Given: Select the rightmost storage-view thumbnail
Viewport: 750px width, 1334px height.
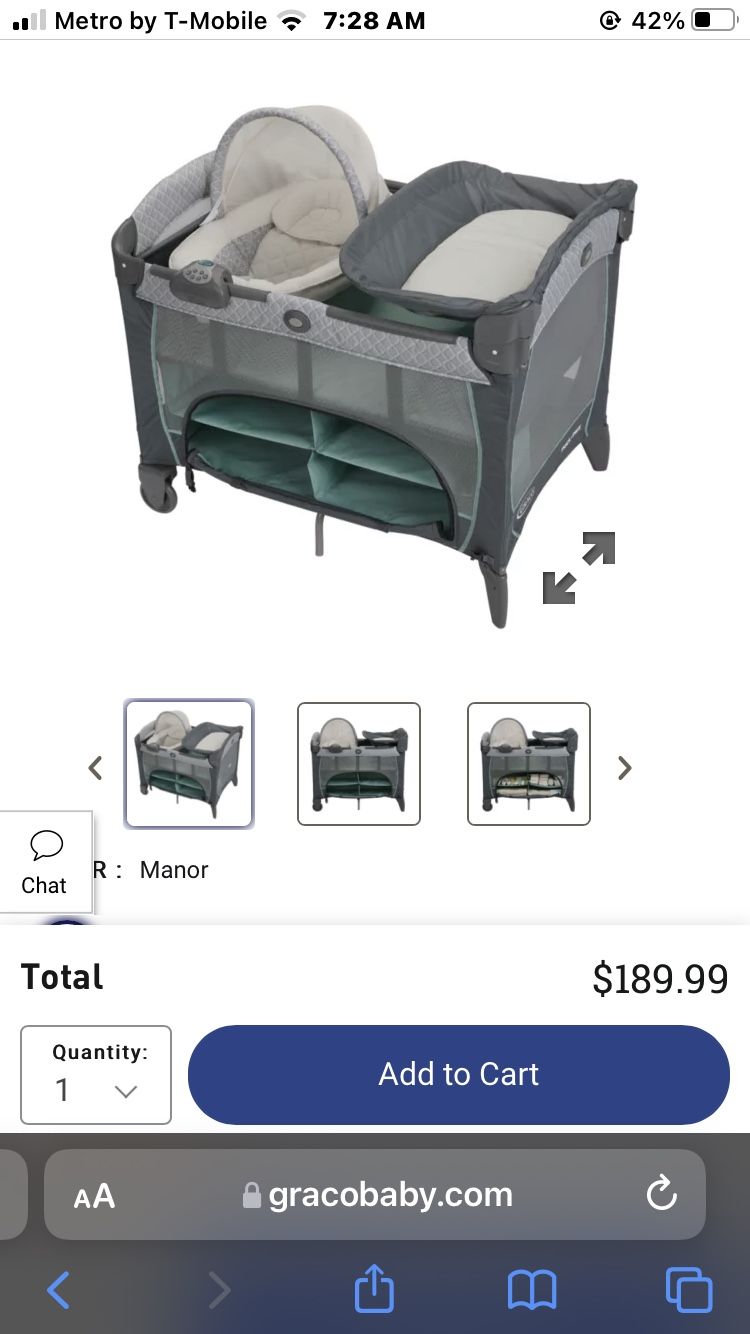Looking at the screenshot, I should (528, 764).
